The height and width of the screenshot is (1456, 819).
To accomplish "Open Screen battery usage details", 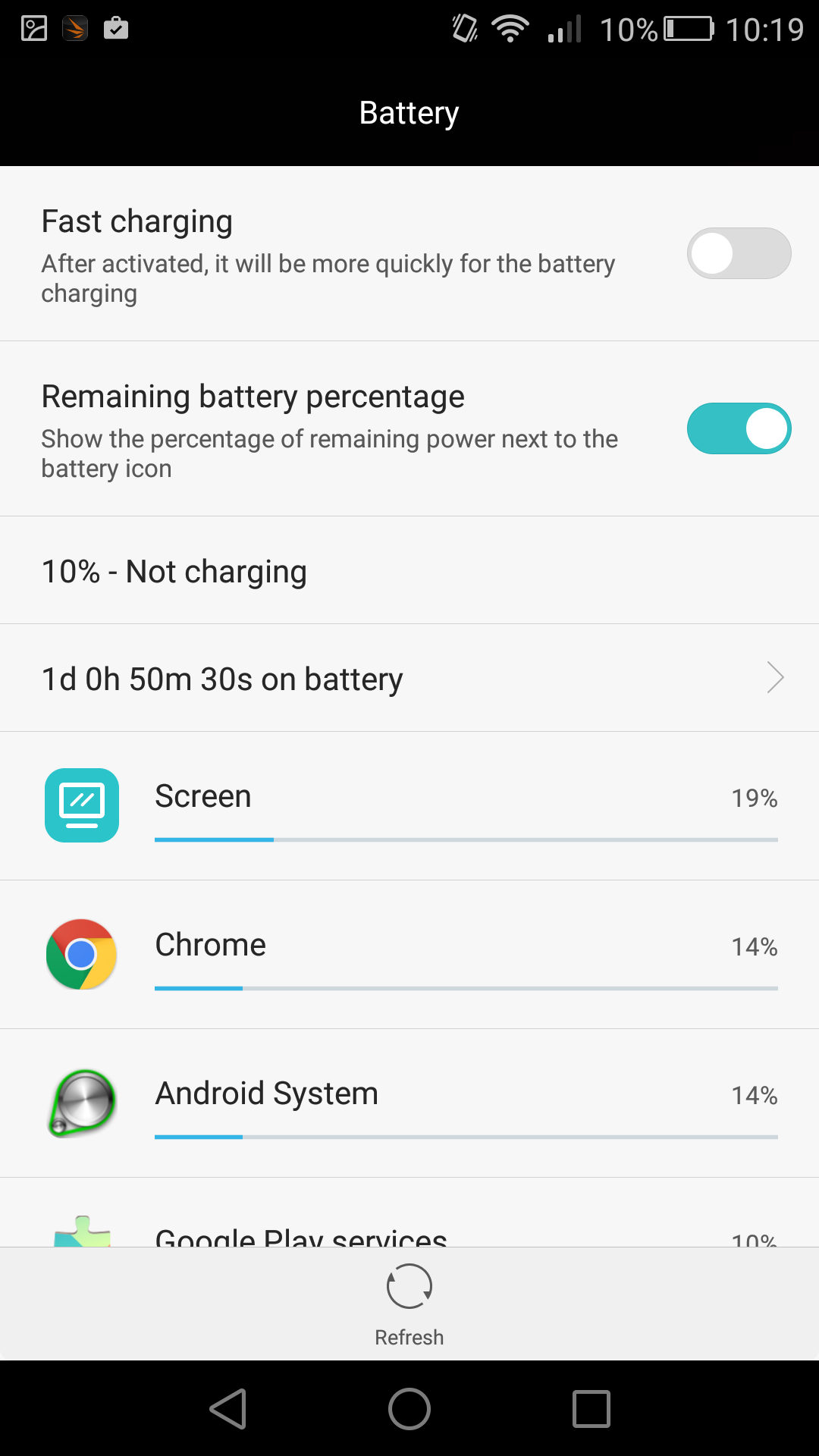I will pos(409,806).
